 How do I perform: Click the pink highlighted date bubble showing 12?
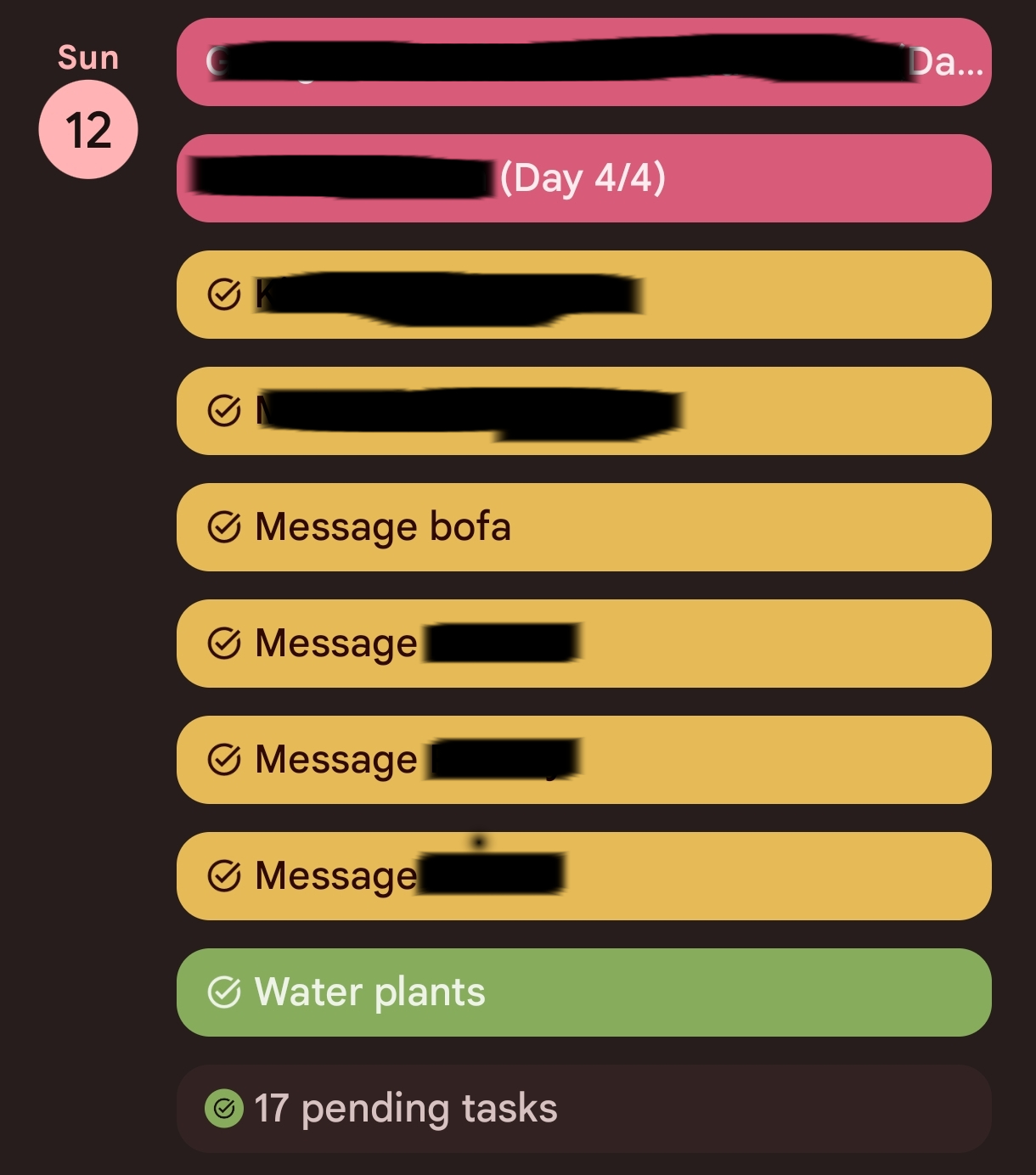point(87,127)
